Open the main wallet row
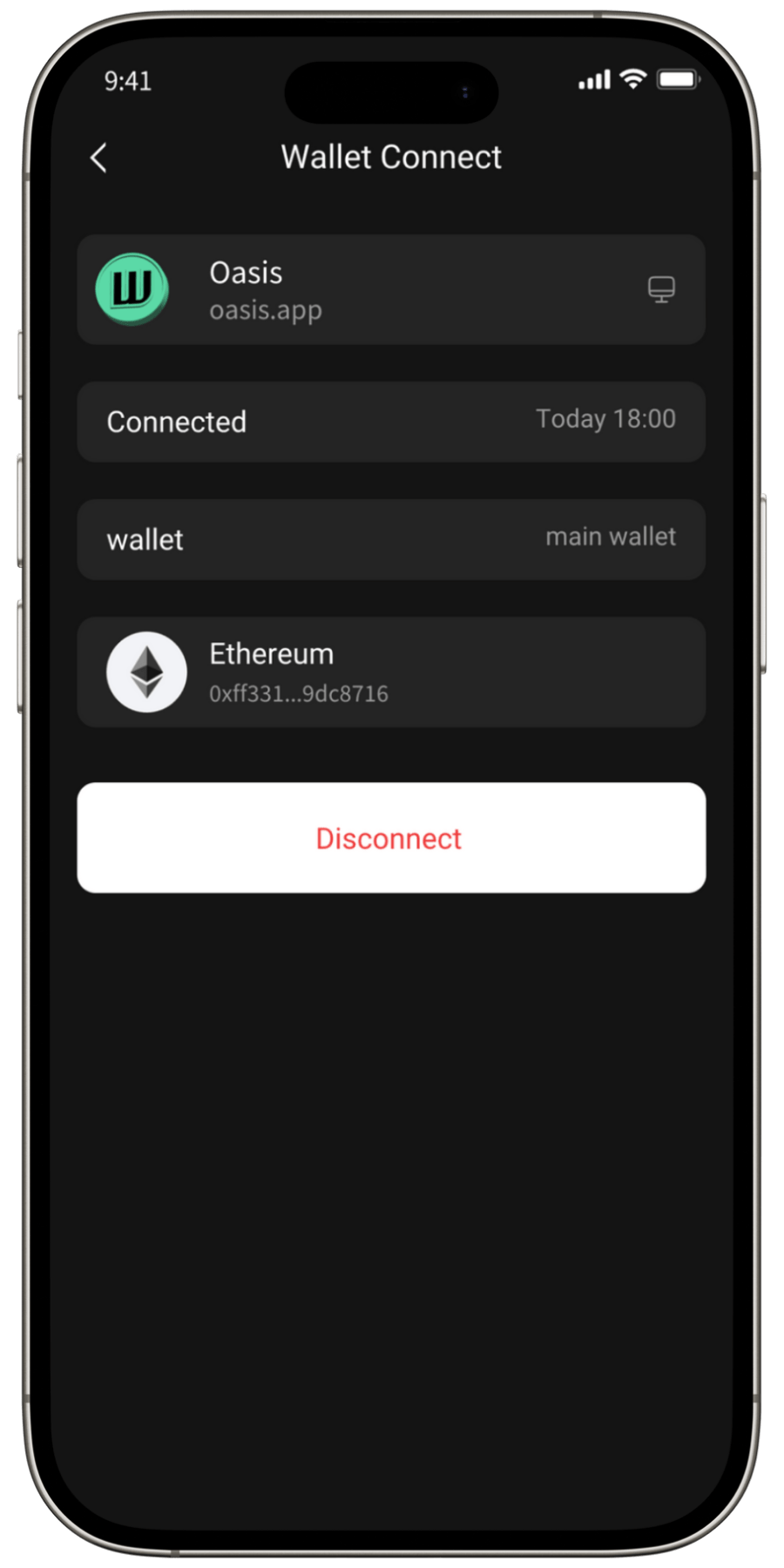784x1568 pixels. (x=390, y=539)
